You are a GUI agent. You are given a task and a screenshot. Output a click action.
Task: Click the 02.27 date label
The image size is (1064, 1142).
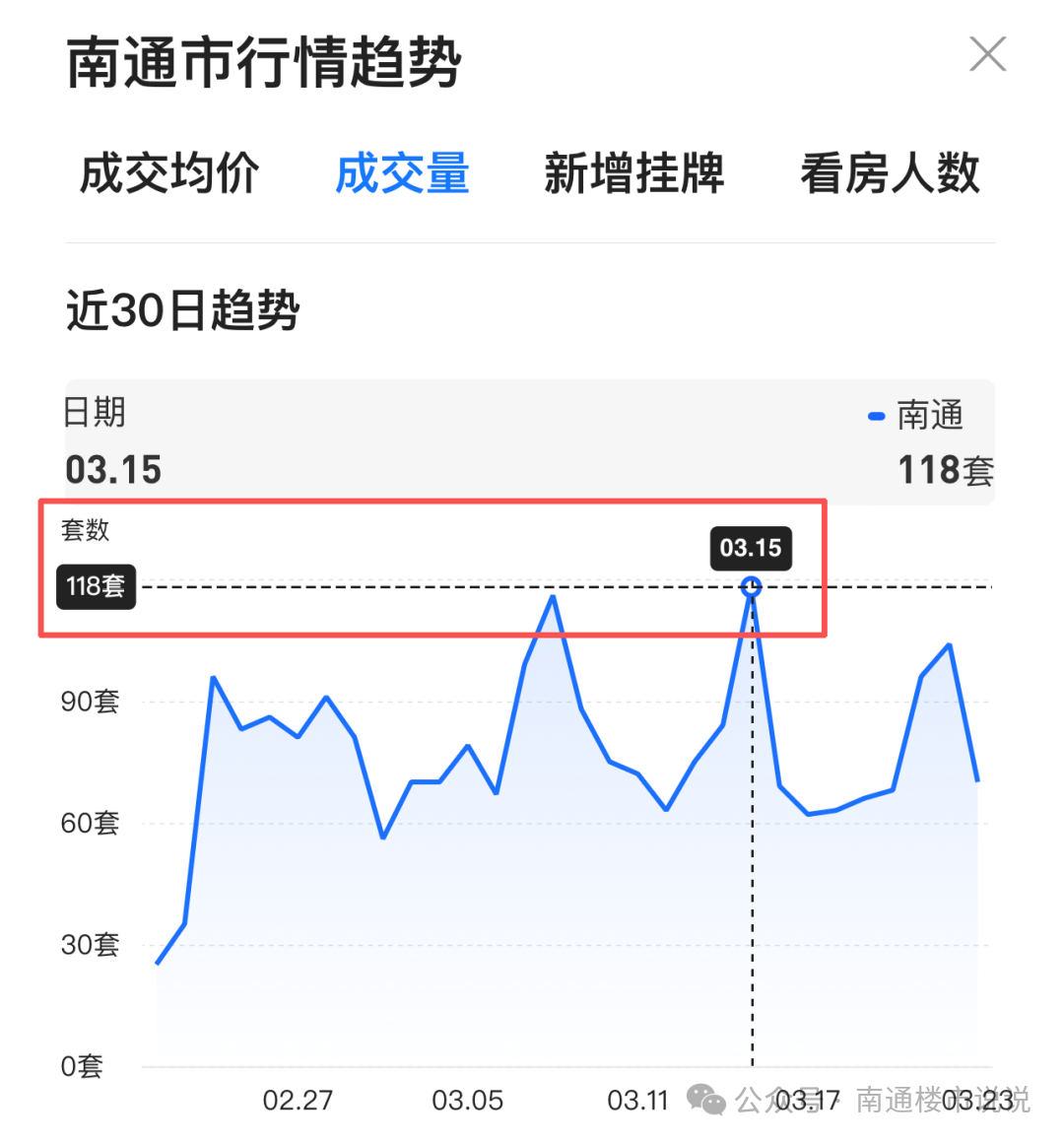[299, 1101]
